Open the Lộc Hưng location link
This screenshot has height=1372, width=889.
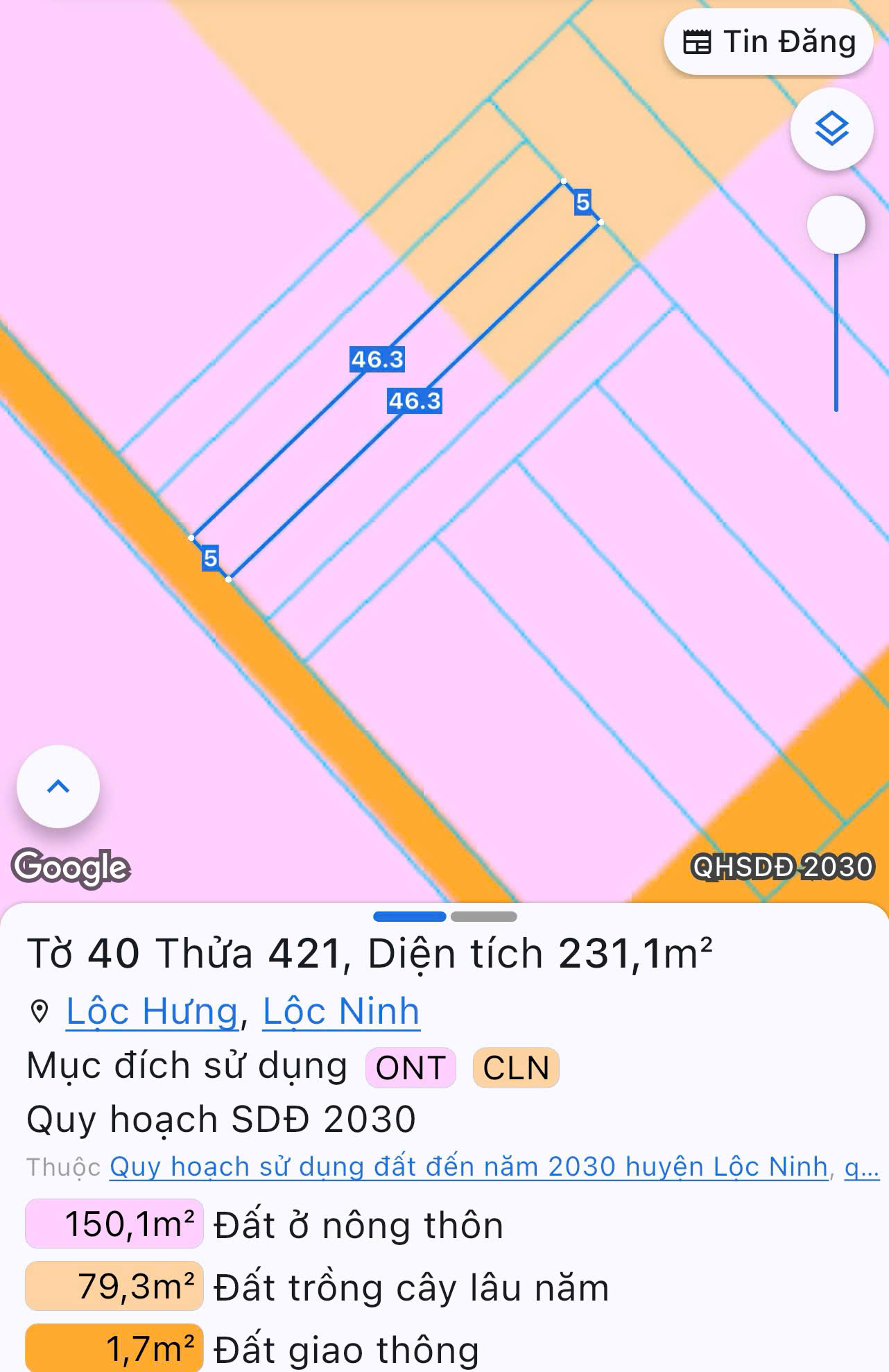click(x=152, y=1011)
